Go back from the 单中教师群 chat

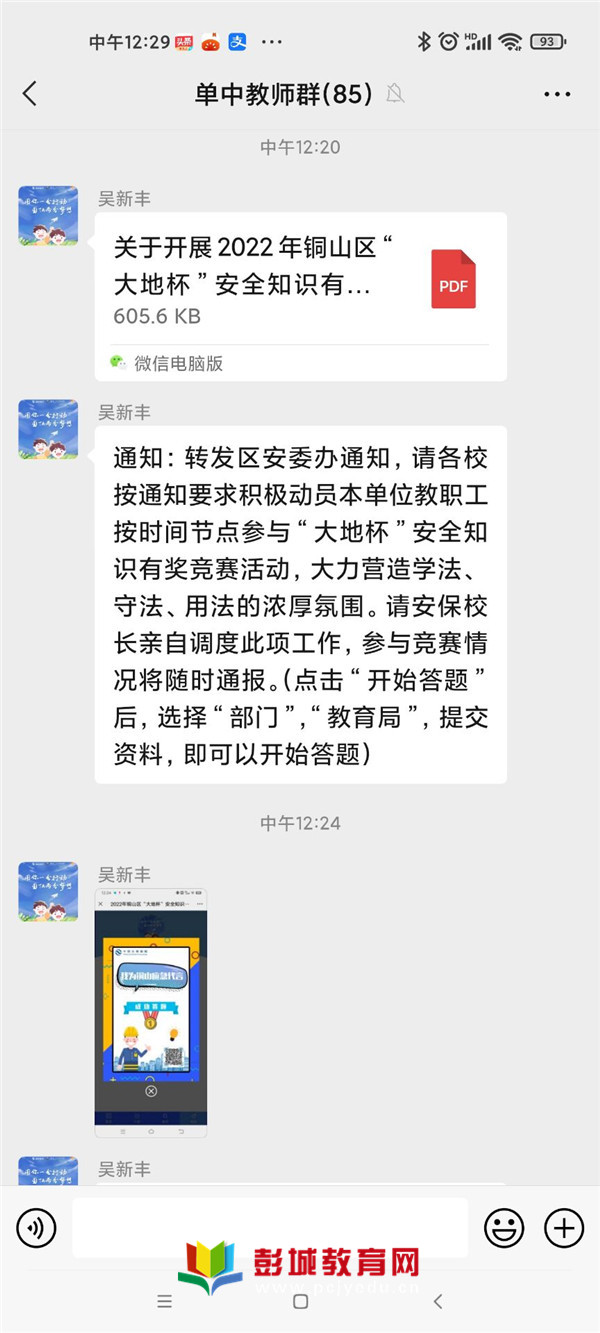click(x=29, y=94)
